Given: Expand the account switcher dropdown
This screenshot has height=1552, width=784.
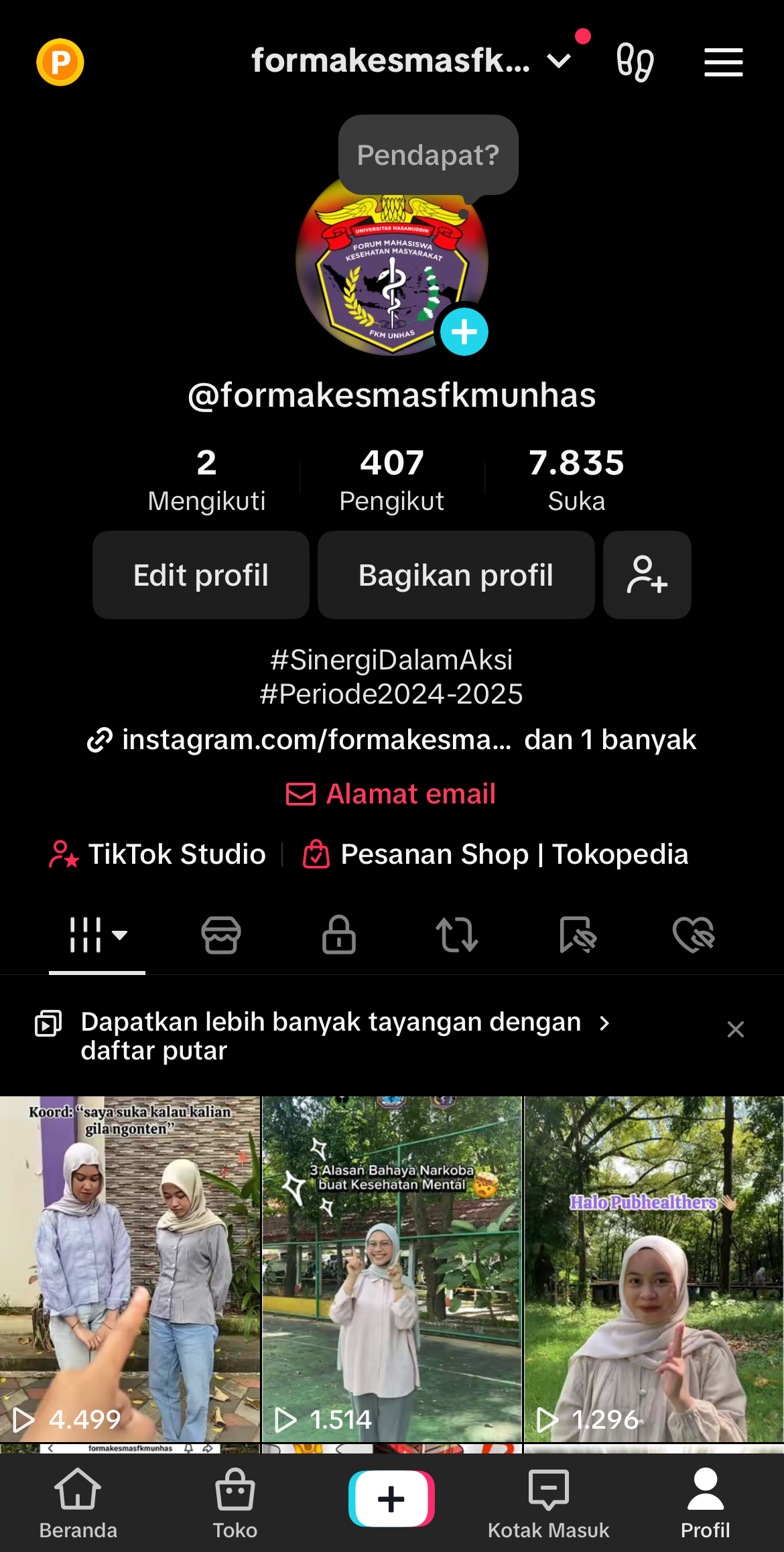Looking at the screenshot, I should pyautogui.click(x=558, y=62).
